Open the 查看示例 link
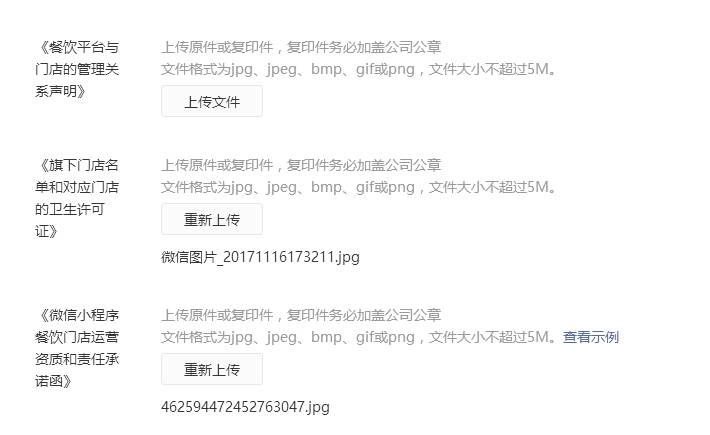Image resolution: width=710 pixels, height=435 pixels. (x=590, y=337)
